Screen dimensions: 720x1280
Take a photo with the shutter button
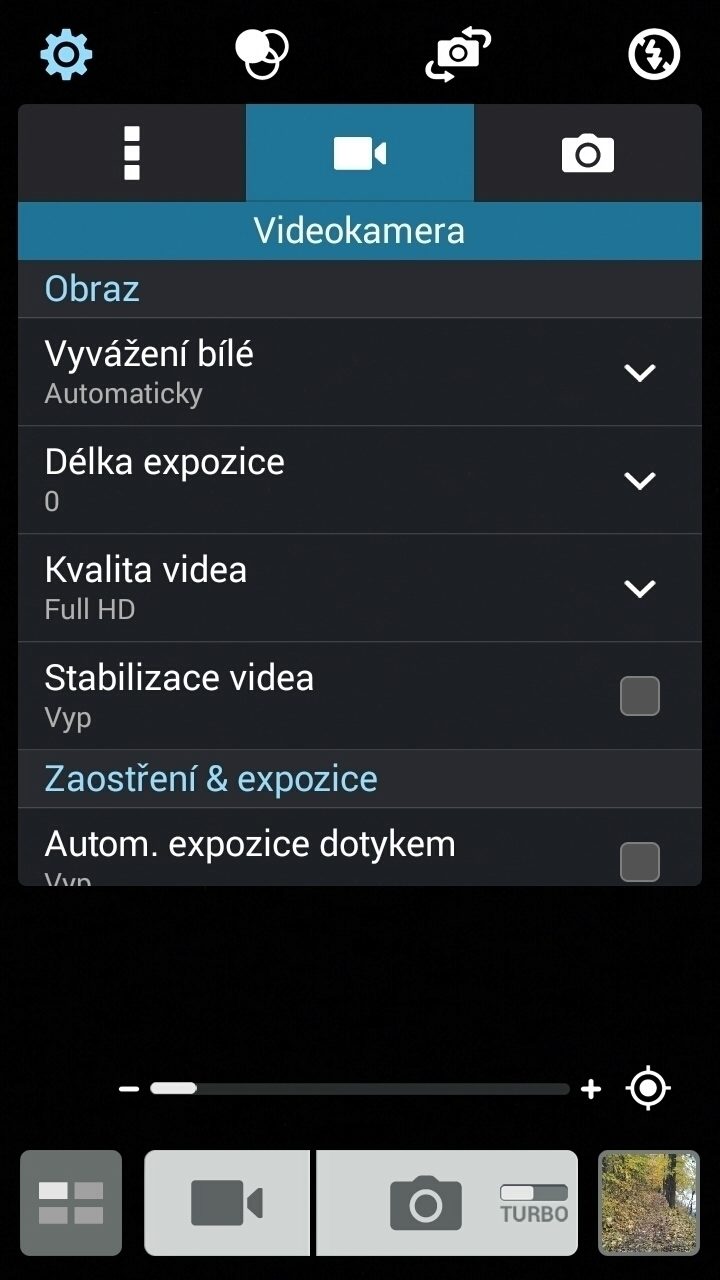tap(426, 1203)
